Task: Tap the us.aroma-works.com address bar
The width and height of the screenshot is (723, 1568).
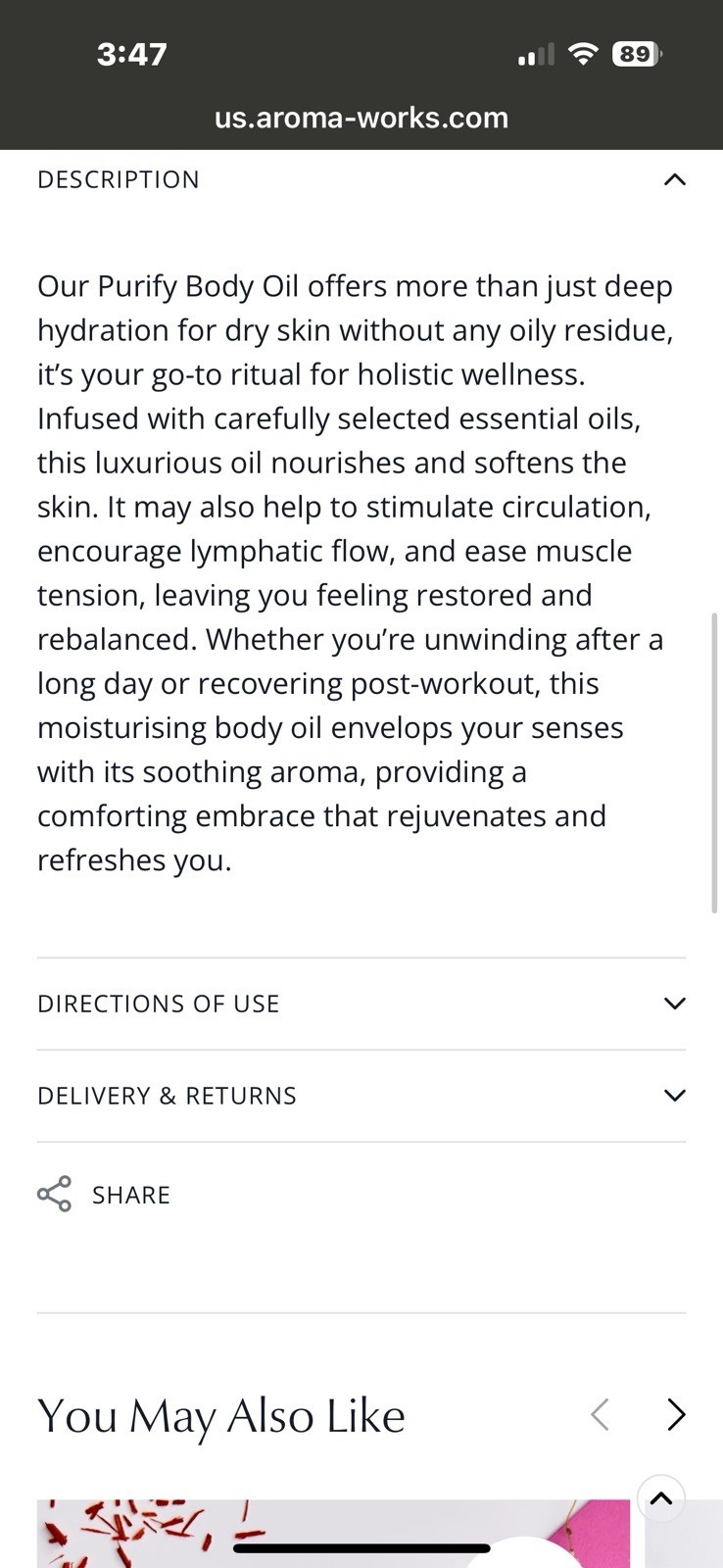Action: pos(361,119)
